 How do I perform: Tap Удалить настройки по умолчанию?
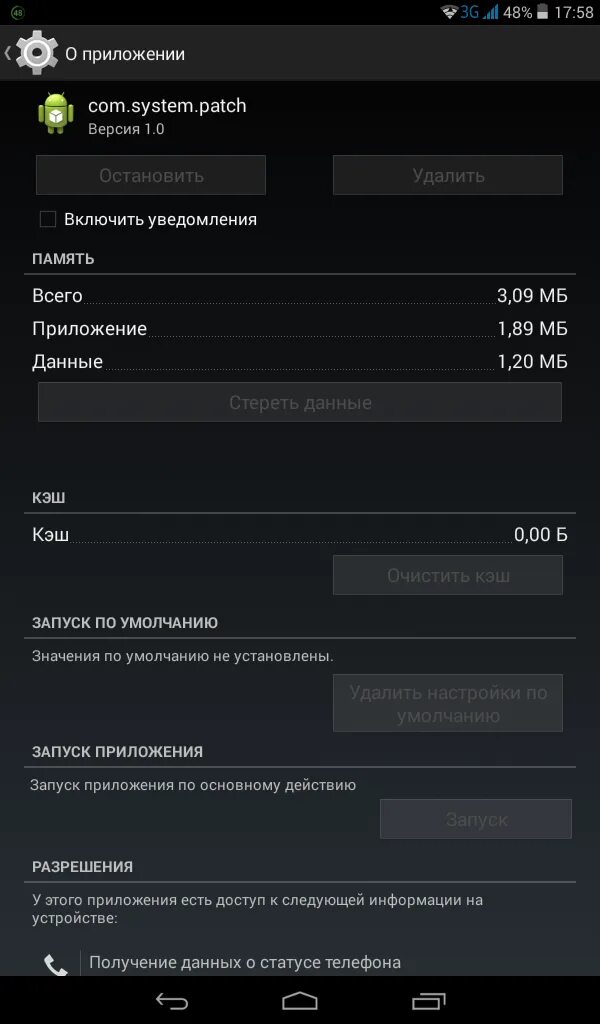tap(448, 703)
